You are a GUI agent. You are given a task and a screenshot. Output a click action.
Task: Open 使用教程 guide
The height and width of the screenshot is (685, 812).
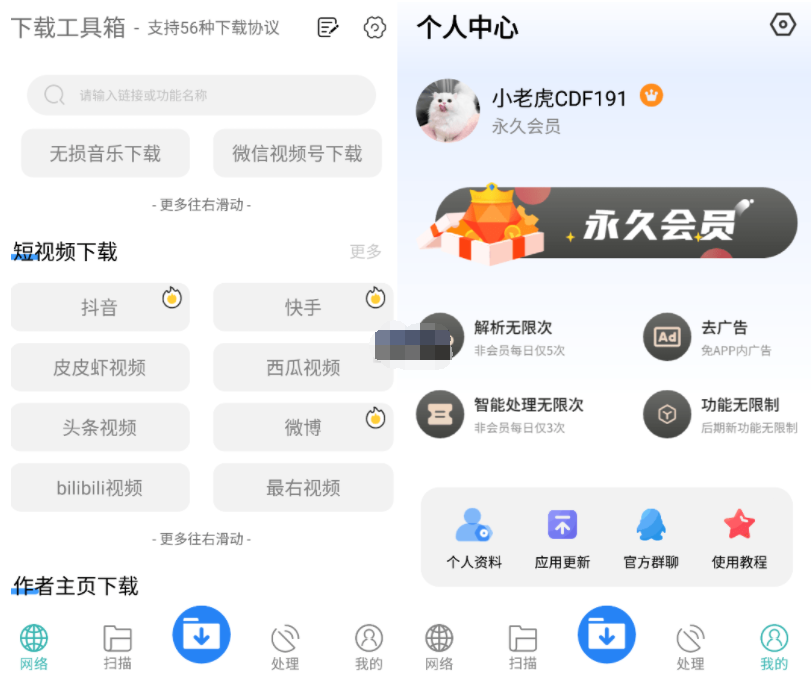(739, 538)
